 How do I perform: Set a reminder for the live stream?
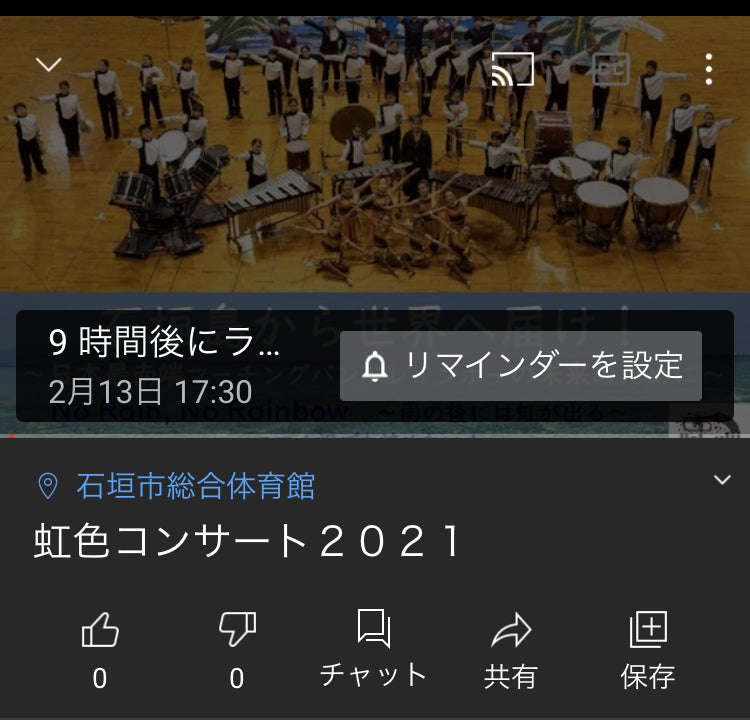point(521,366)
